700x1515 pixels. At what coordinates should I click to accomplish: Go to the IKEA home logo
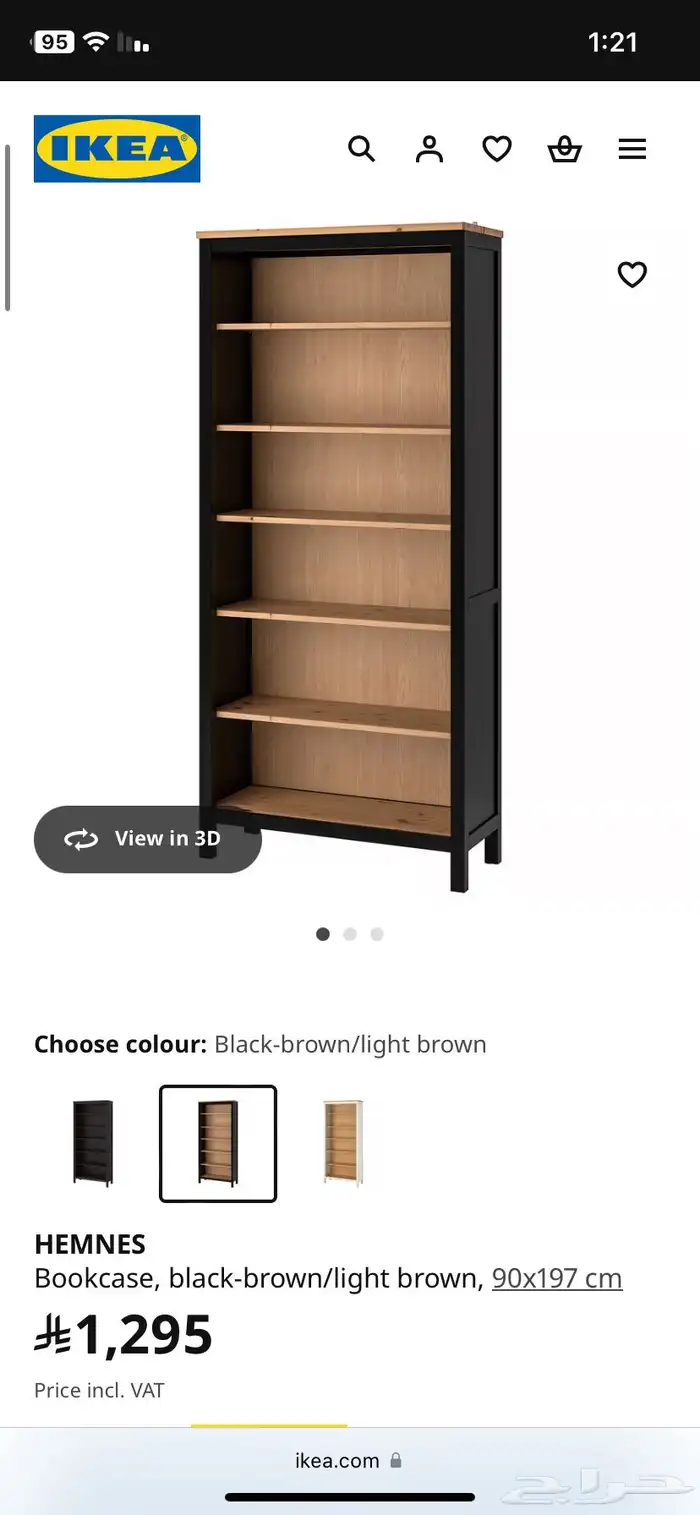point(117,149)
